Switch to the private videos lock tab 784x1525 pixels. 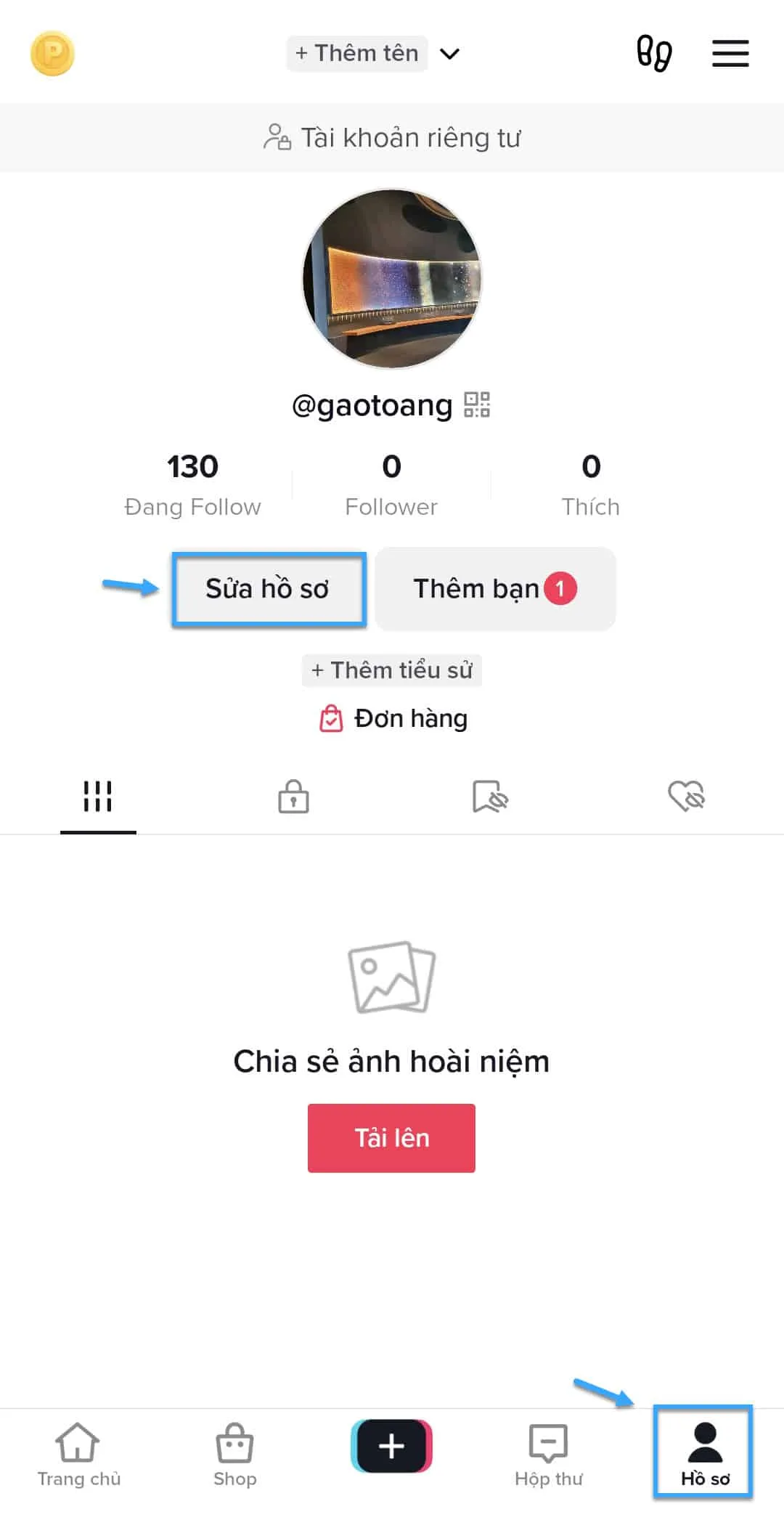point(293,797)
